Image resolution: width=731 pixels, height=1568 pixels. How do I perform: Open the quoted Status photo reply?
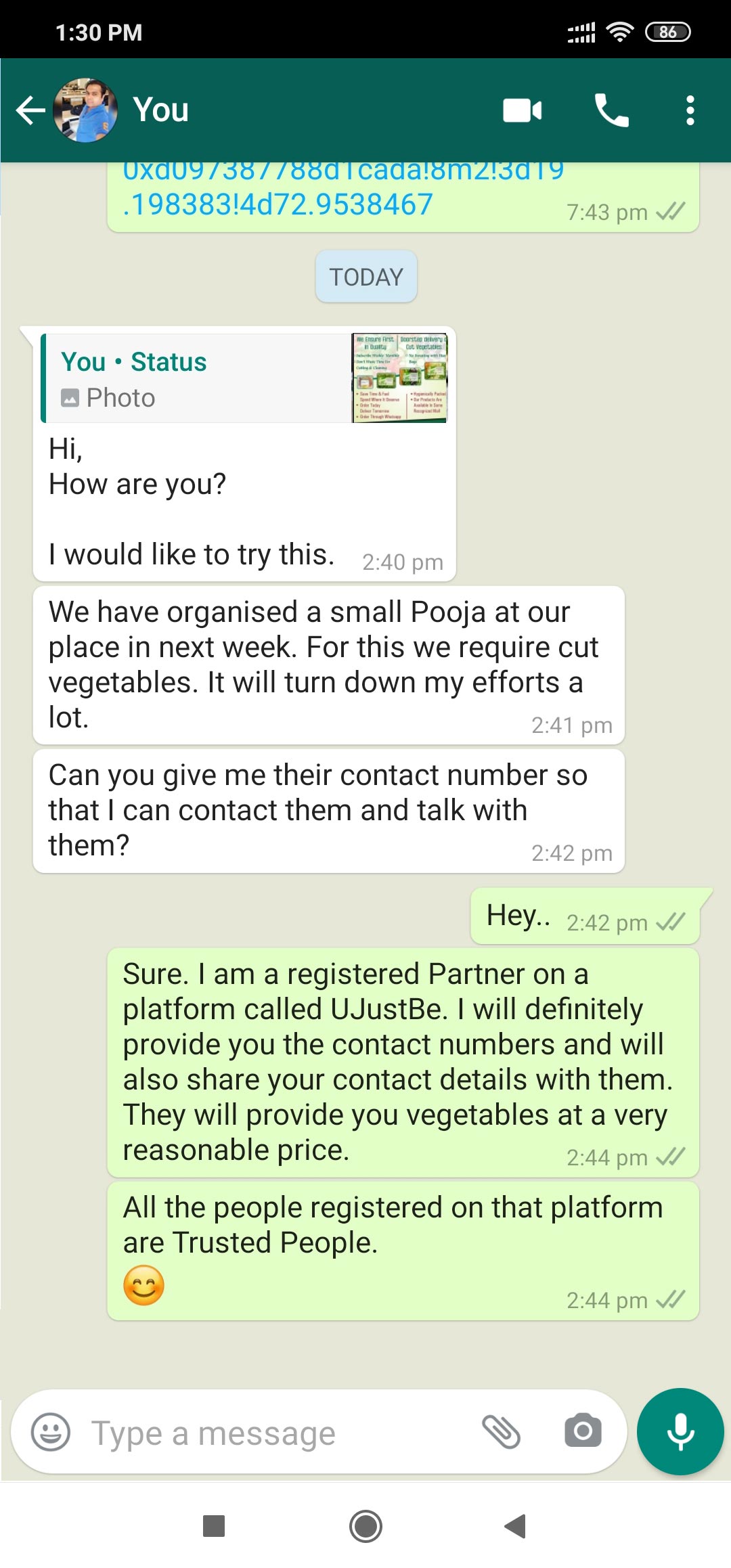click(244, 378)
